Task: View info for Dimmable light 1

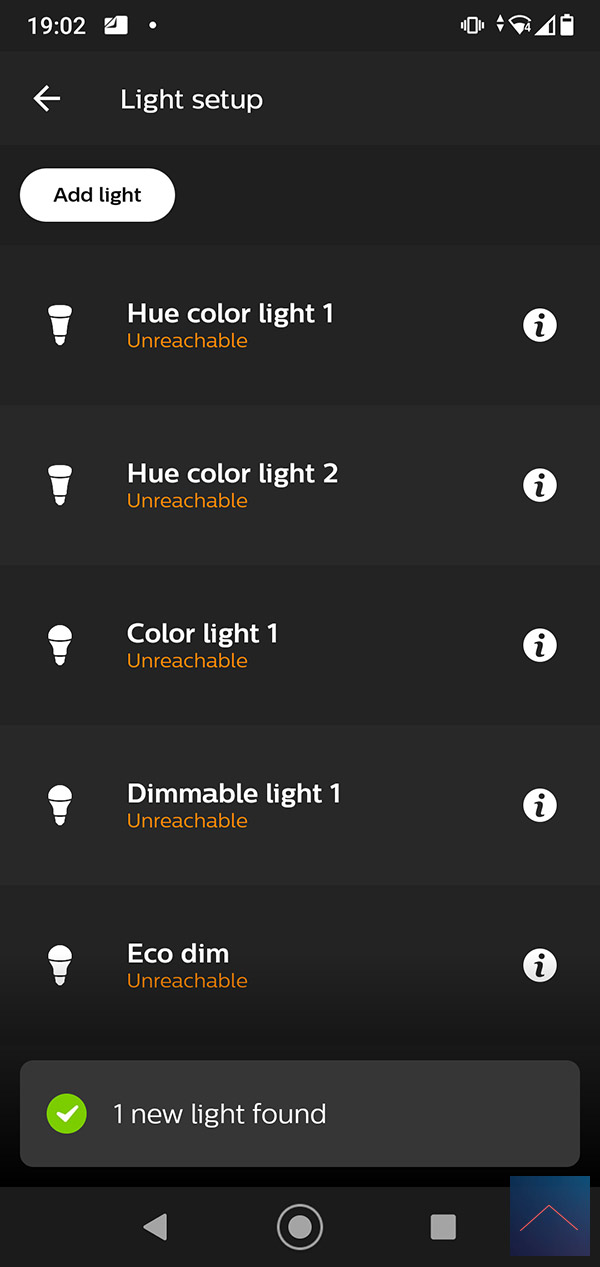Action: click(x=540, y=805)
